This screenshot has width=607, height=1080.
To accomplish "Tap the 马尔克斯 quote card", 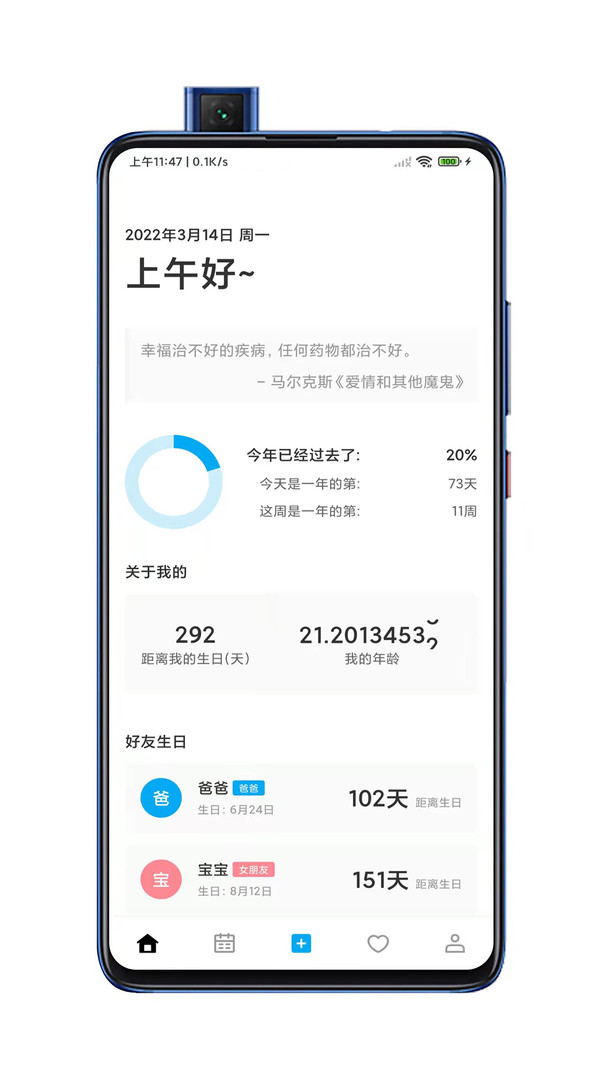I will [301, 366].
